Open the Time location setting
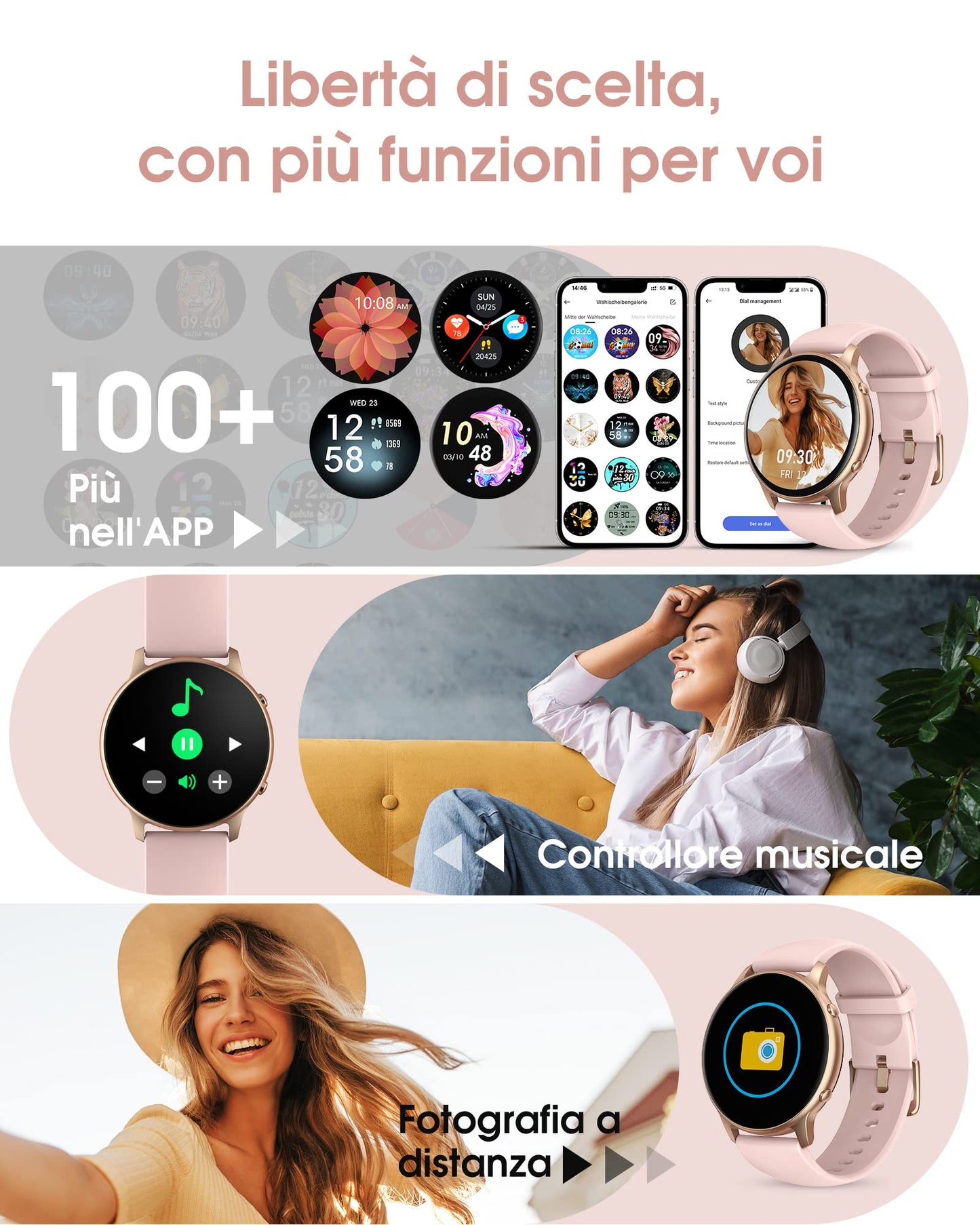The width and height of the screenshot is (980, 1225). (x=721, y=443)
